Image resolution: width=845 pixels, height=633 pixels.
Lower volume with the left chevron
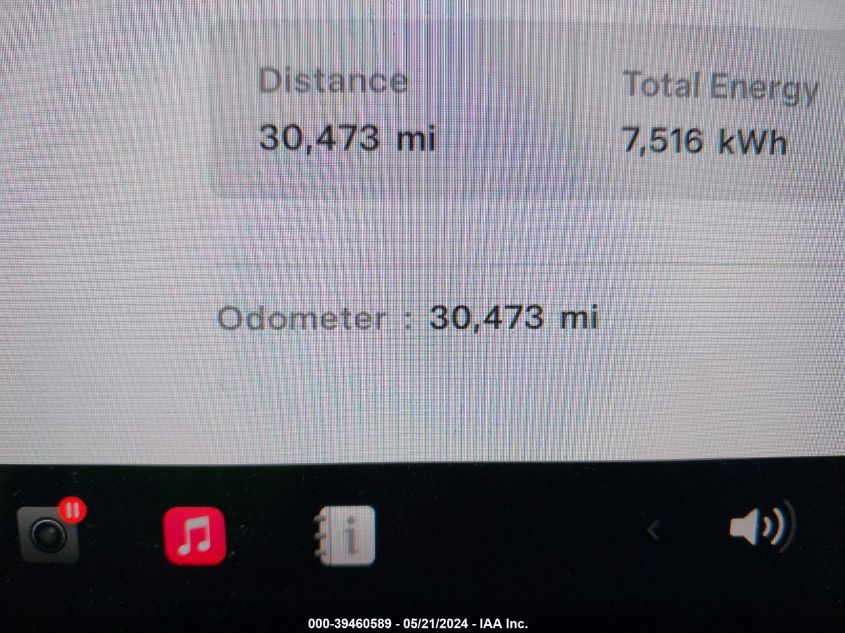pos(653,530)
